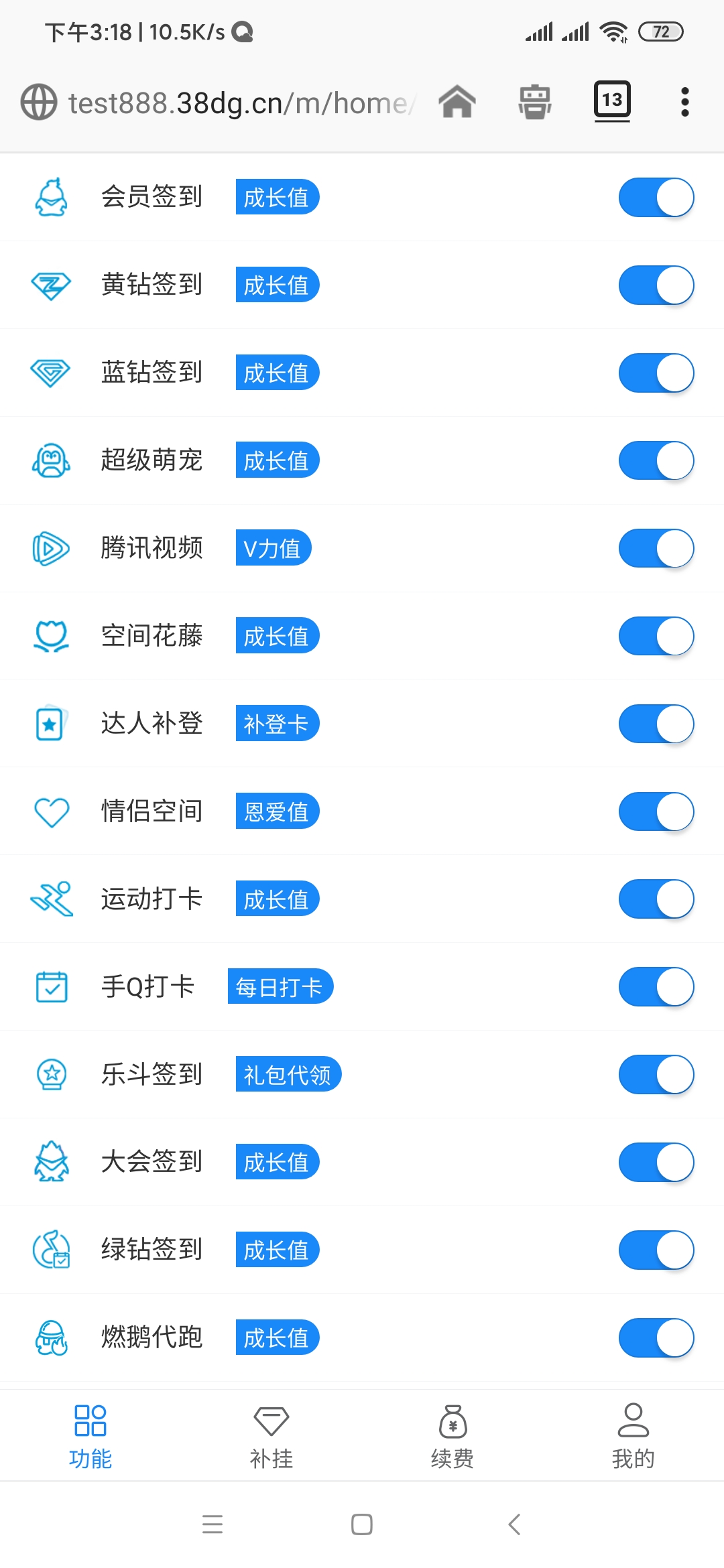The image size is (724, 1568).
Task: Turn off 情侣空间 switch
Action: click(x=656, y=811)
